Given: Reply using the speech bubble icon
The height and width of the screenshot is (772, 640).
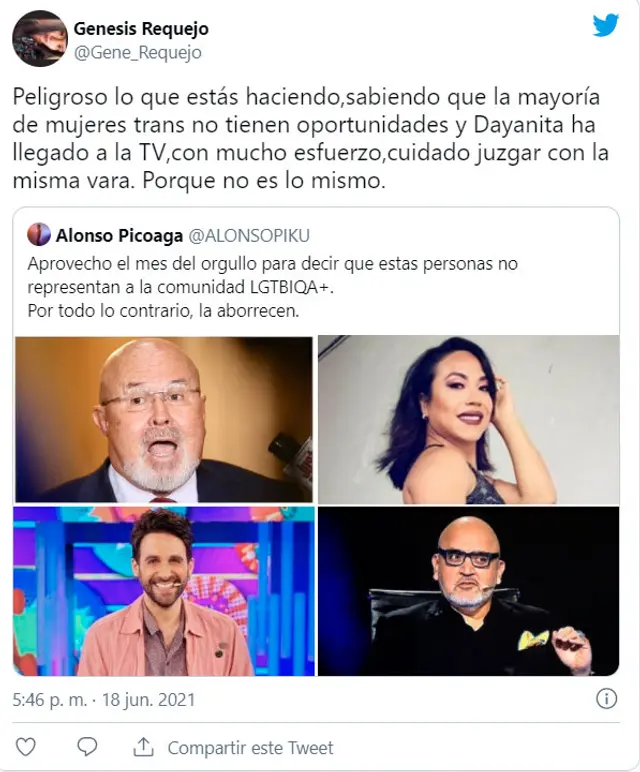Looking at the screenshot, I should 87,746.
